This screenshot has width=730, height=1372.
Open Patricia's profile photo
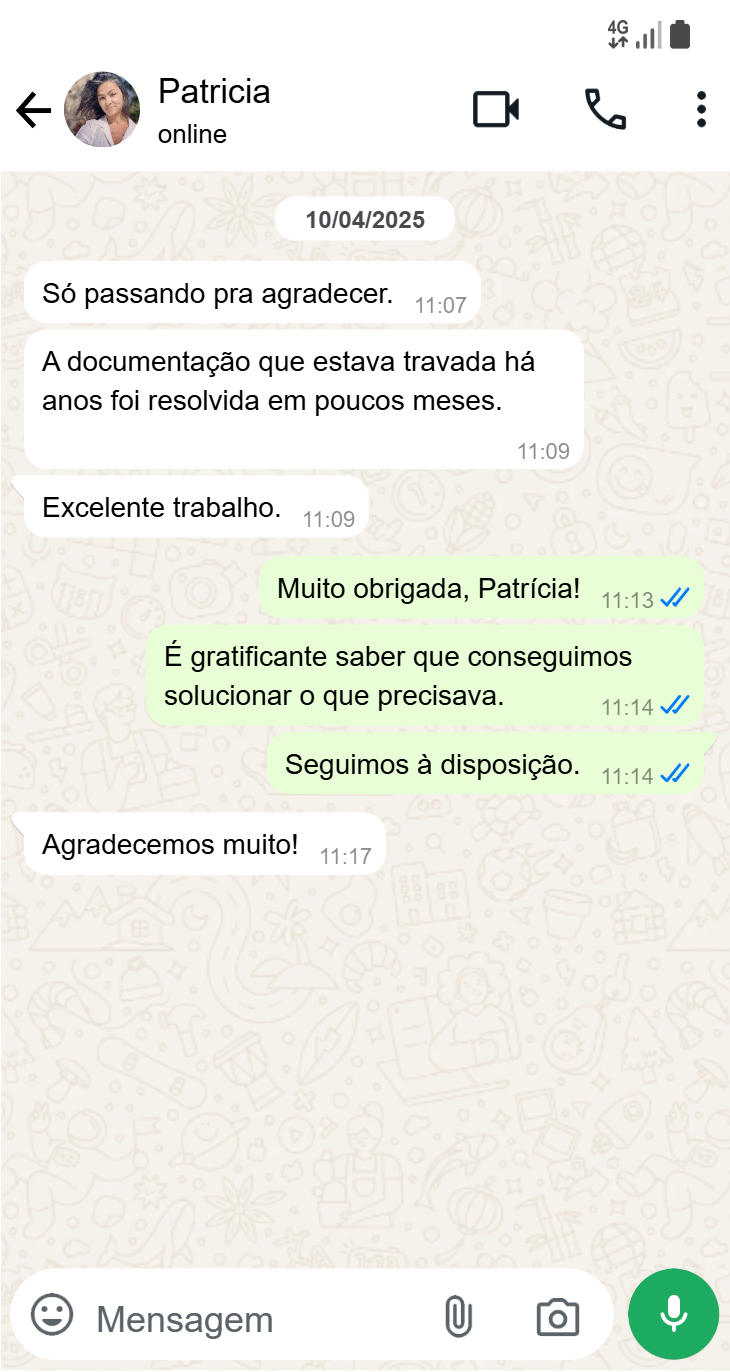pos(102,110)
